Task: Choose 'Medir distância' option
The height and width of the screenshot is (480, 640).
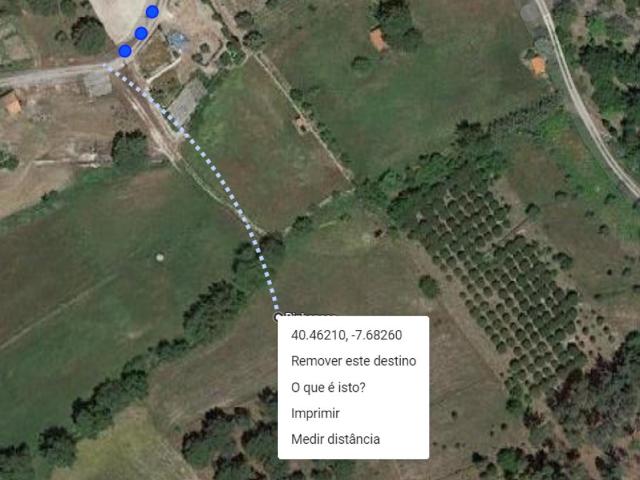Action: coord(335,439)
